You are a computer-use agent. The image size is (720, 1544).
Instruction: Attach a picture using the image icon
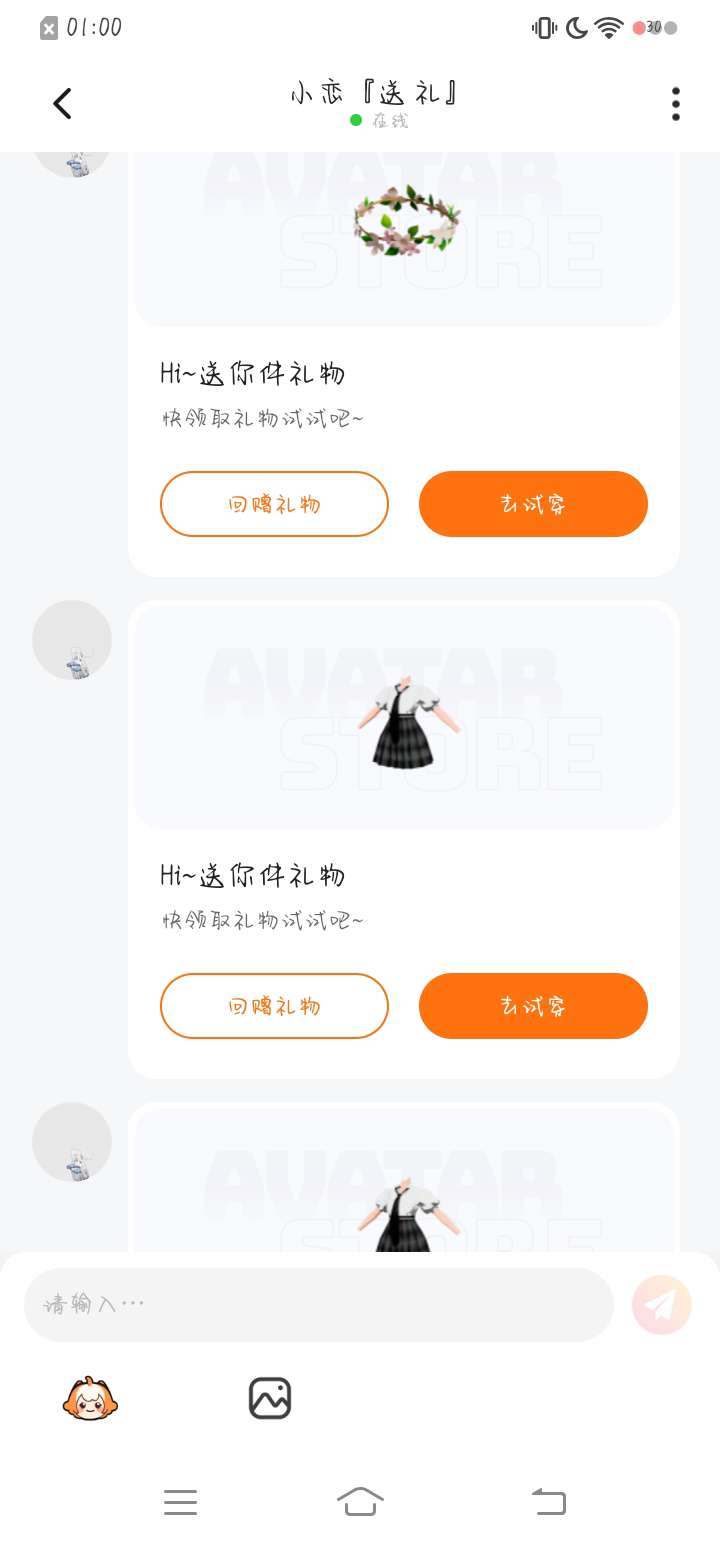point(270,1398)
